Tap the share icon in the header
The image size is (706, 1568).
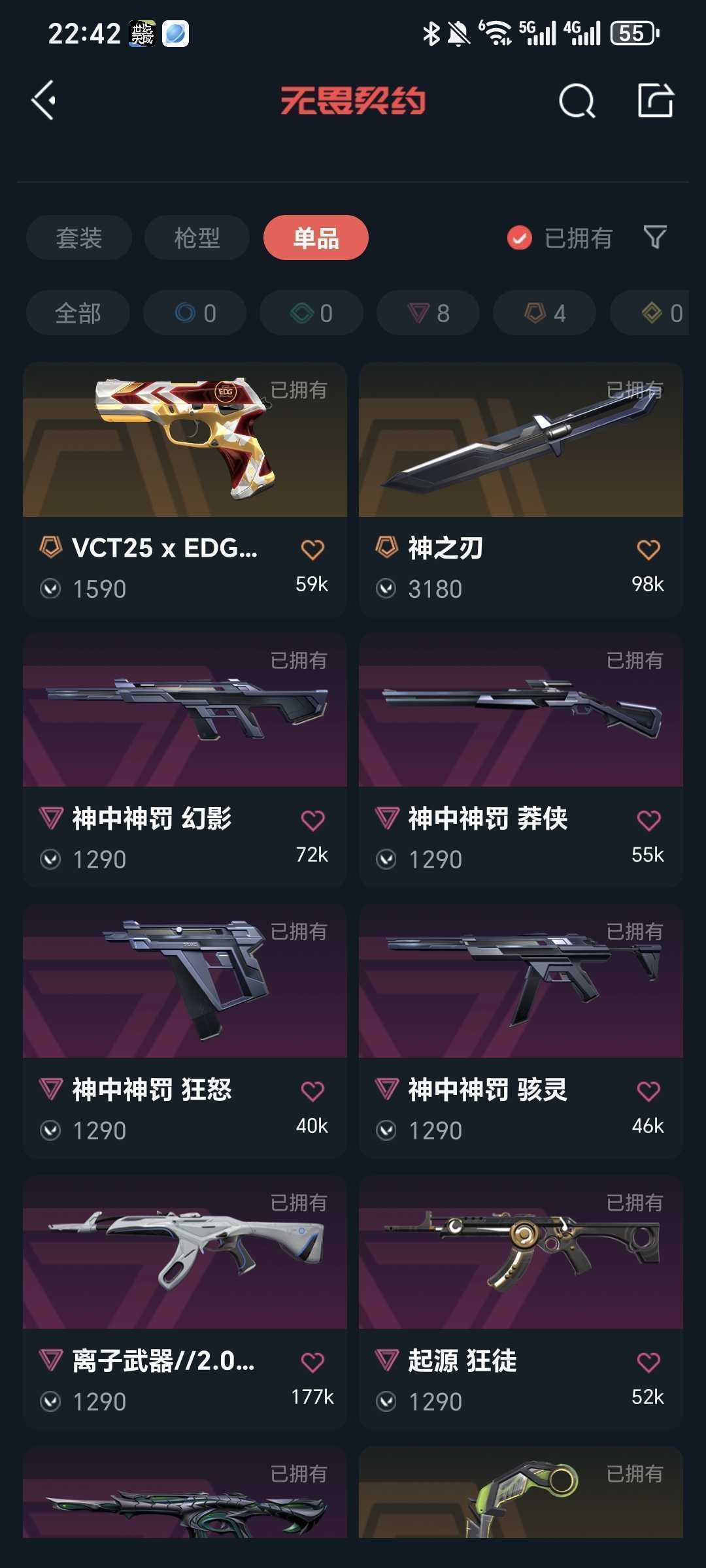point(656,101)
